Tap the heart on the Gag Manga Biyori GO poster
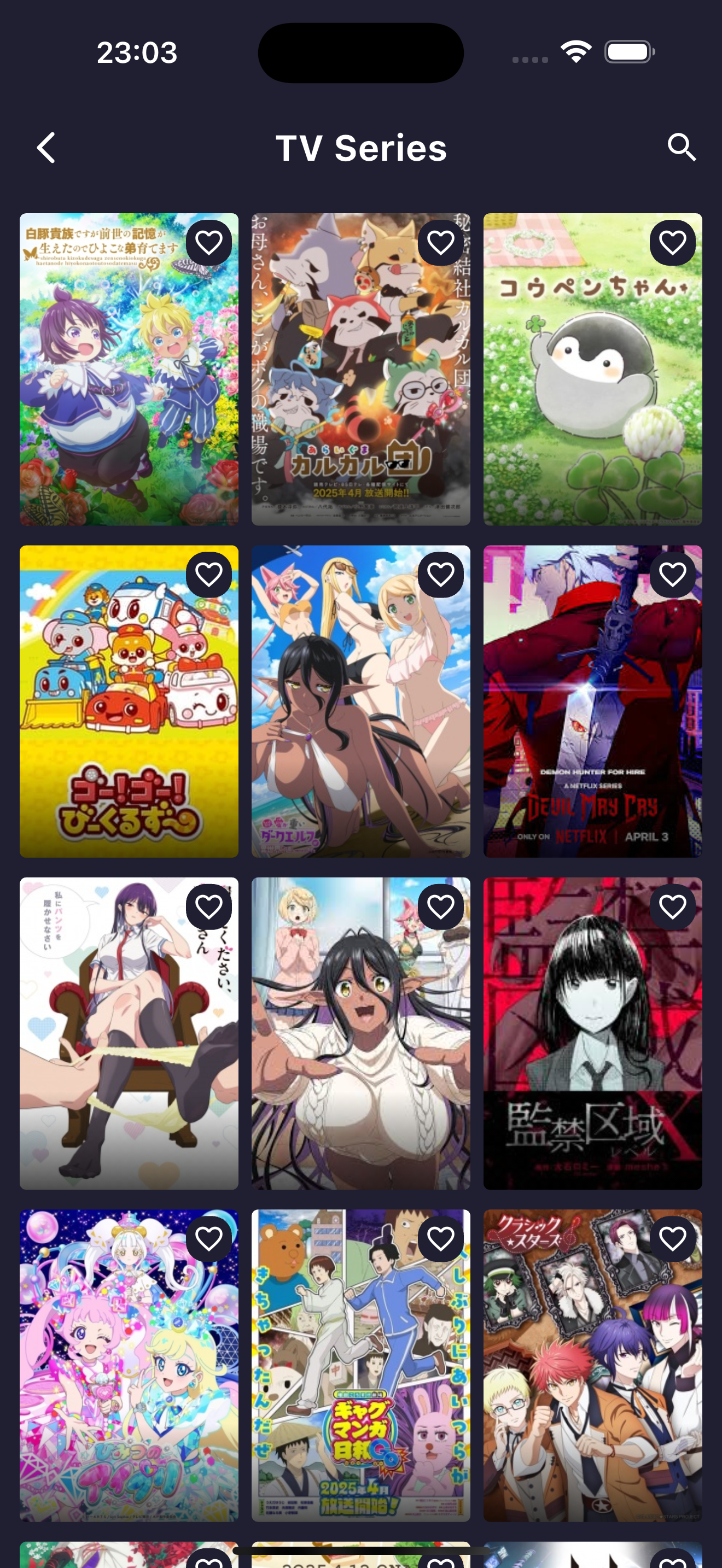This screenshot has height=1568, width=722. pos(441,1237)
